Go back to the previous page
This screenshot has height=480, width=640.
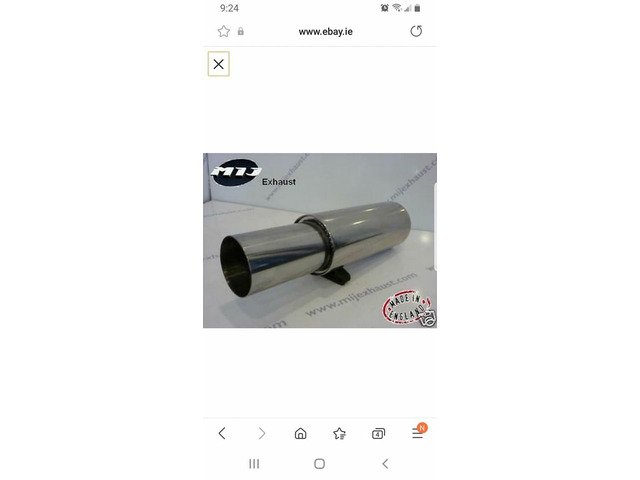(x=222, y=433)
